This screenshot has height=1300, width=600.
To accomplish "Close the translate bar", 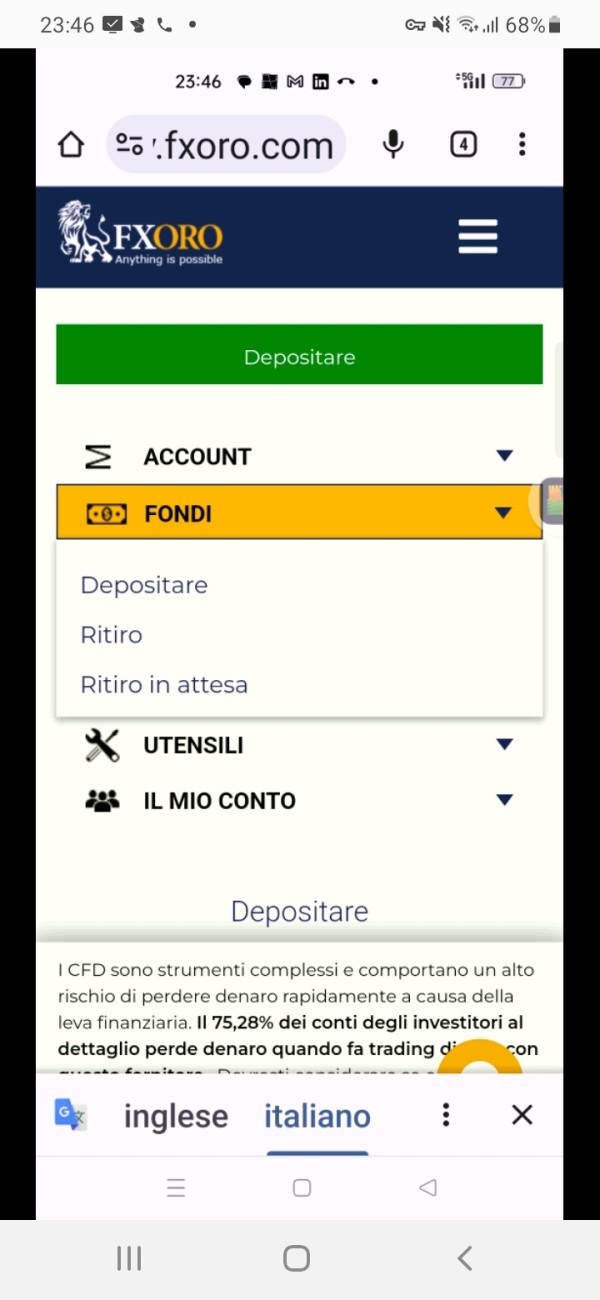I will (x=522, y=1115).
